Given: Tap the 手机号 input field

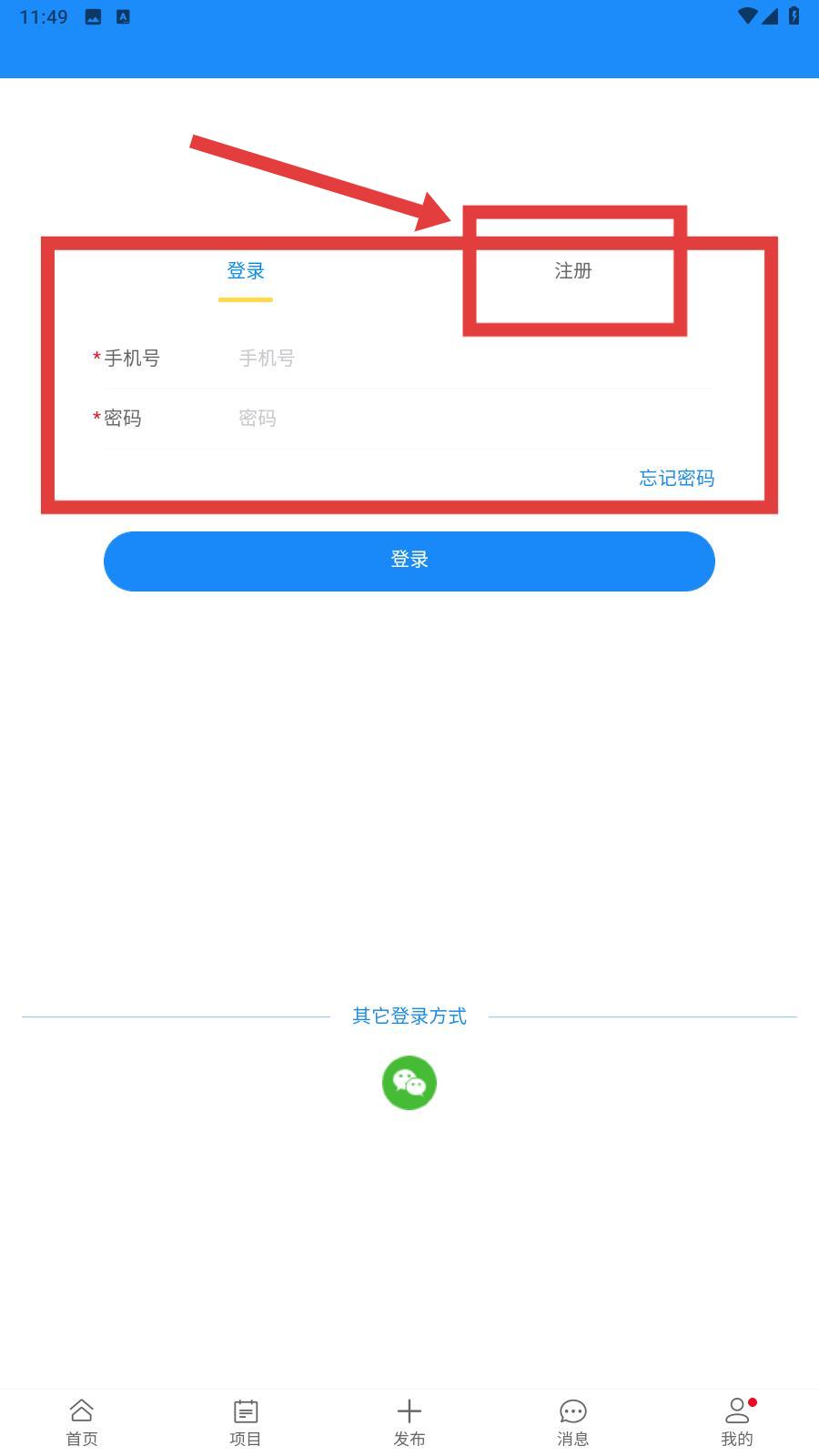Looking at the screenshot, I should click(475, 359).
